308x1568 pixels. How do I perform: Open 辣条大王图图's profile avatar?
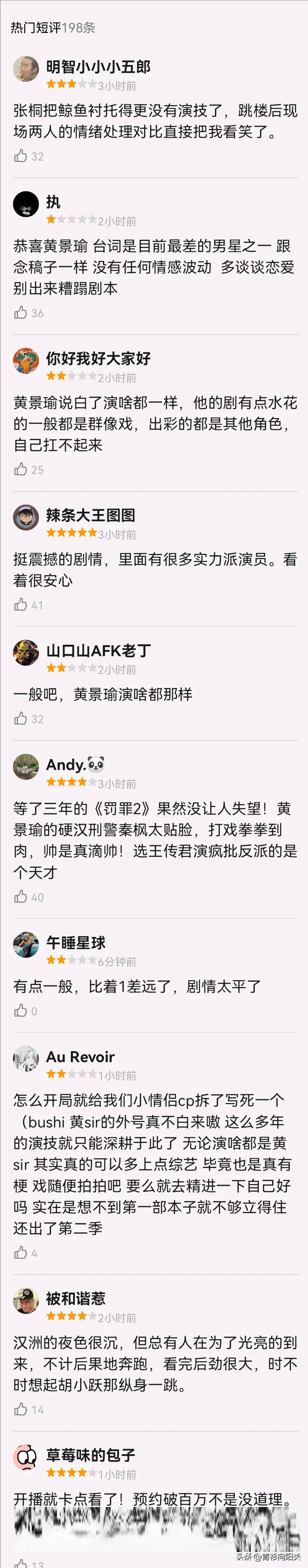point(26,517)
